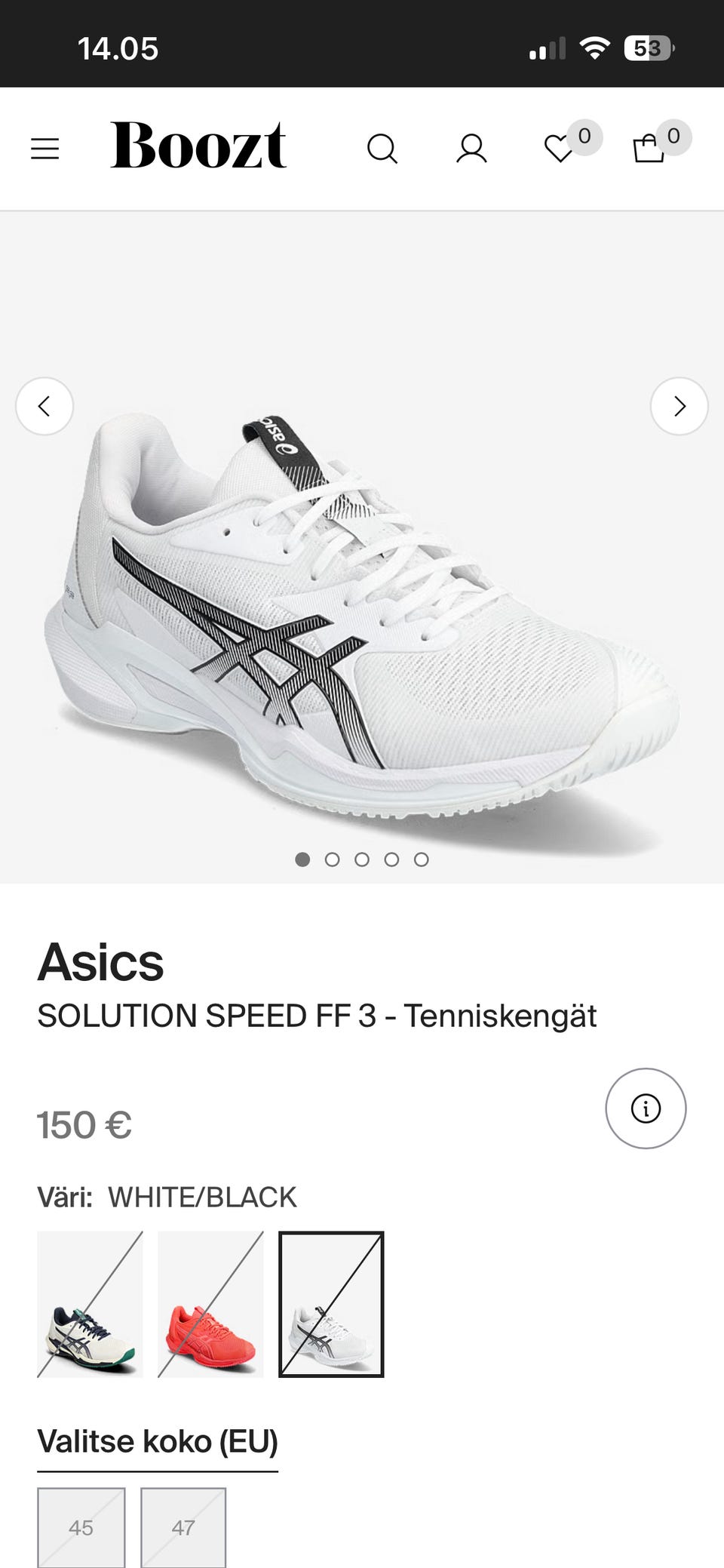Go to the Boozt home page via logo

coord(198,146)
